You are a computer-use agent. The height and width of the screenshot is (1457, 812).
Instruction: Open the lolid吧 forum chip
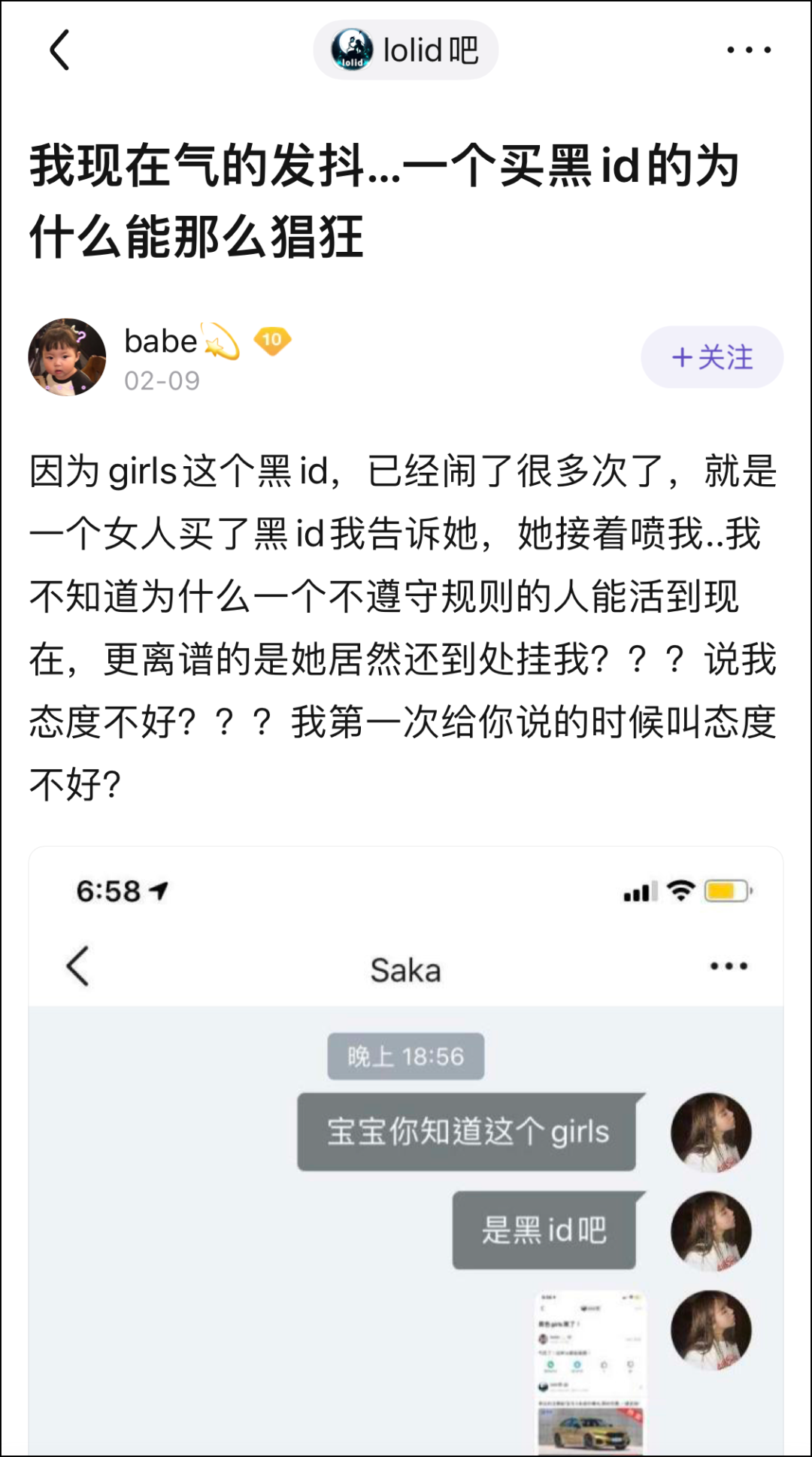point(406,50)
